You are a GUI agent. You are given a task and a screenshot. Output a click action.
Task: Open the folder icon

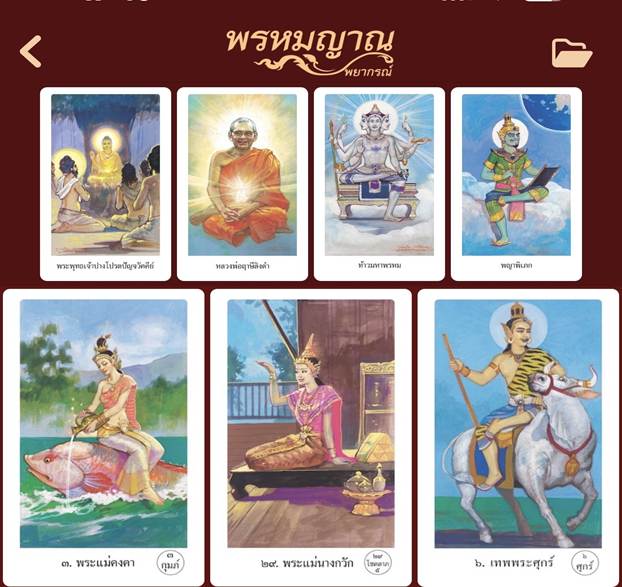tap(571, 53)
